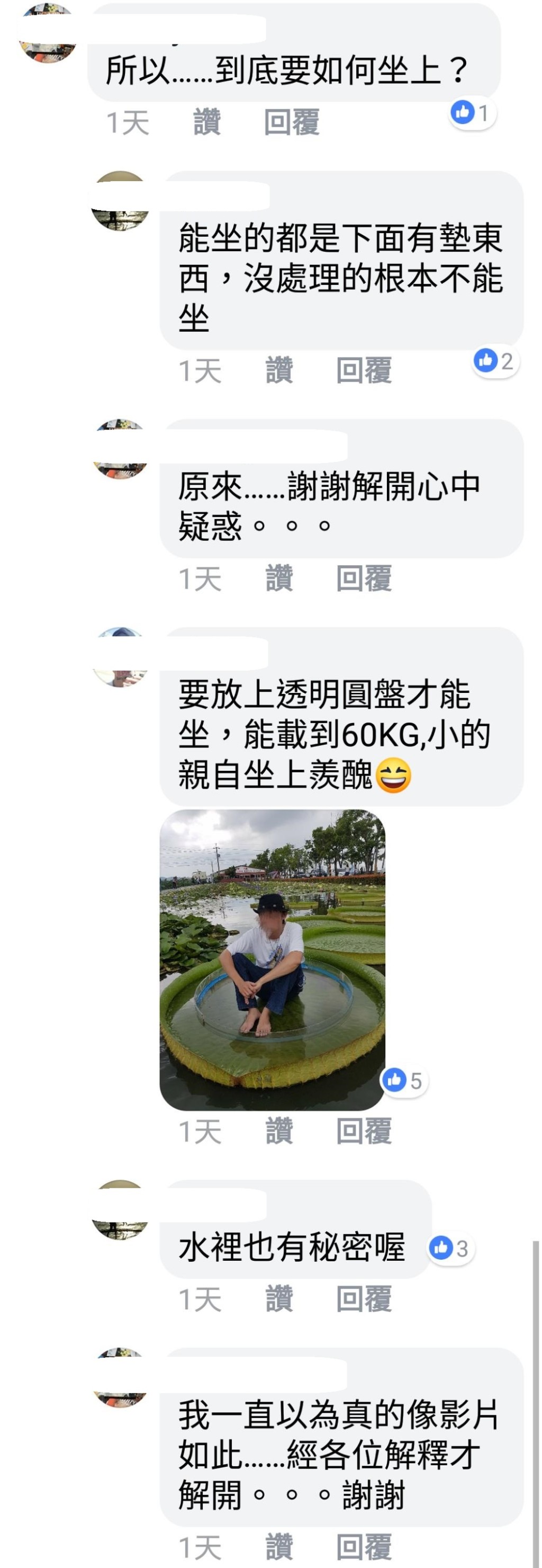
Task: Reply to the comment 水裡也有秘密喔
Action: 364,1299
